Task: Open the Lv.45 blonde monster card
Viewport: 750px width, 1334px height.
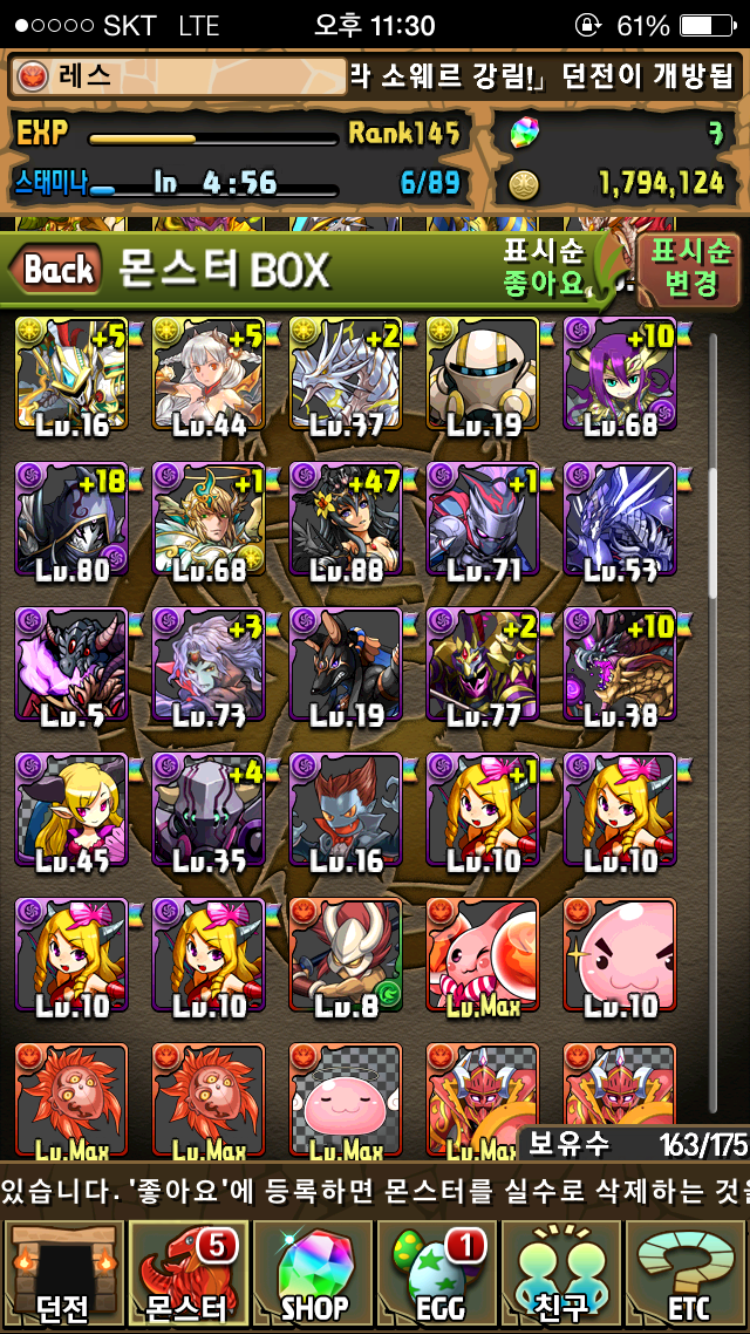Action: [72, 810]
